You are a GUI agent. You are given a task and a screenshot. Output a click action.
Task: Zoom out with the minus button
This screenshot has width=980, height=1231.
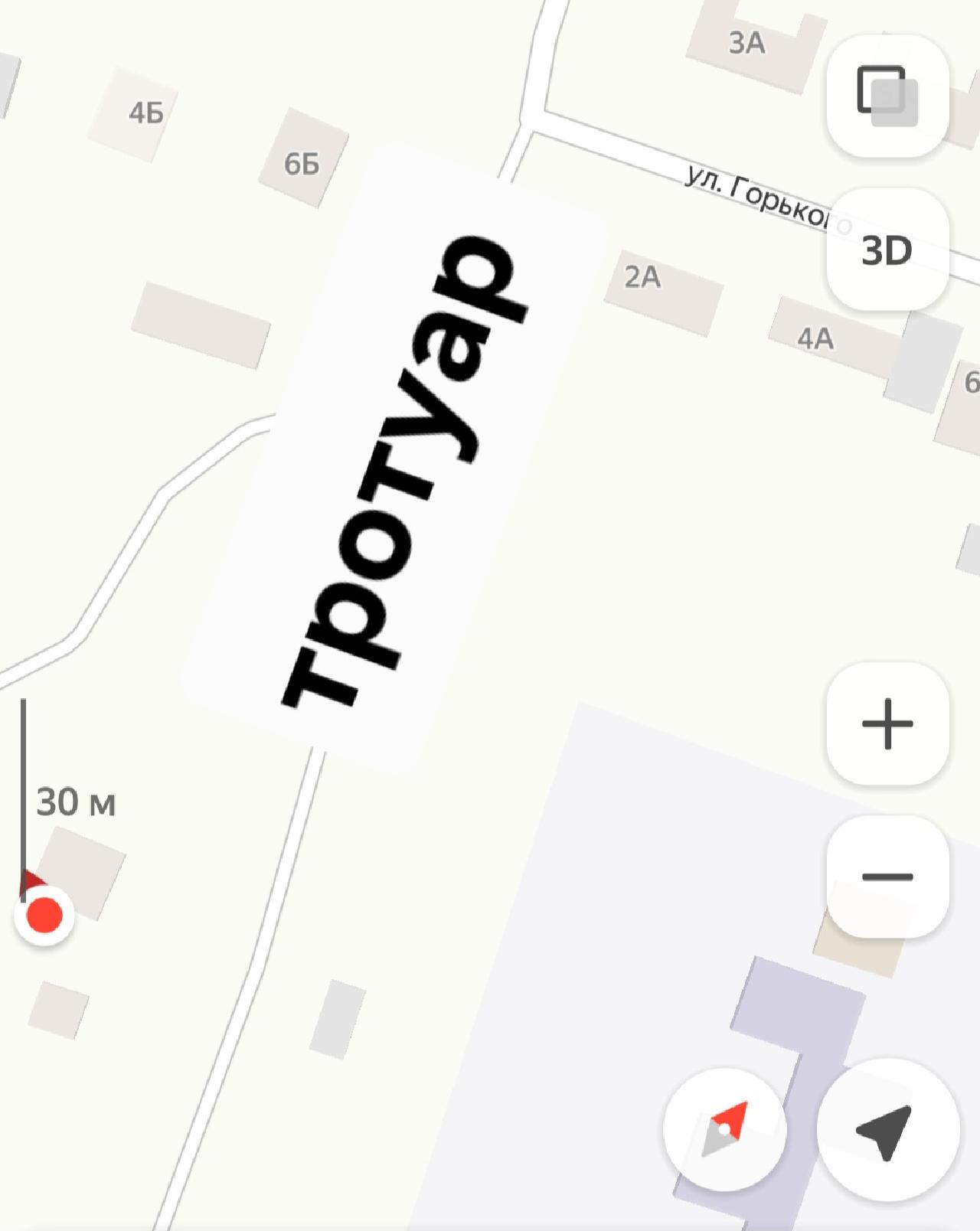click(x=887, y=877)
